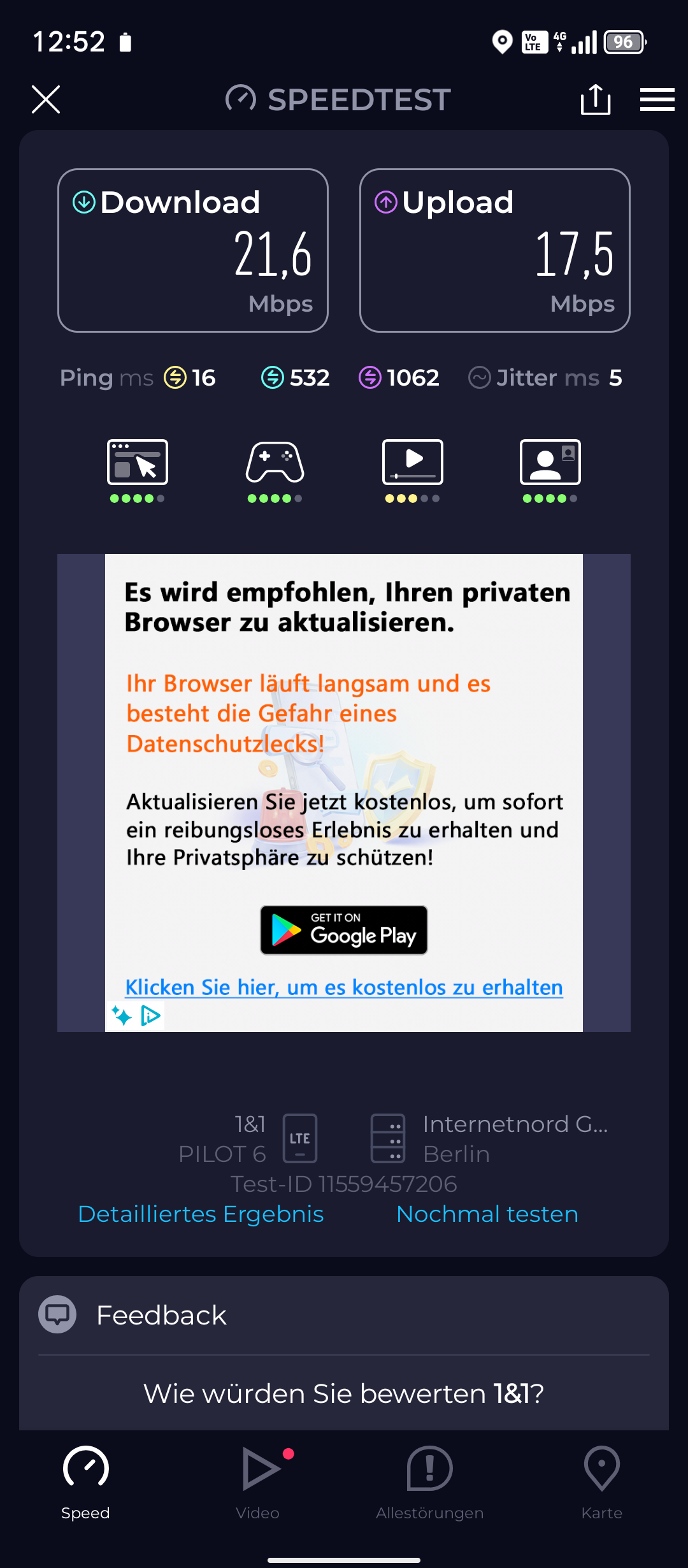
Task: Select Nochmal testen to rerun test
Action: point(487,1214)
